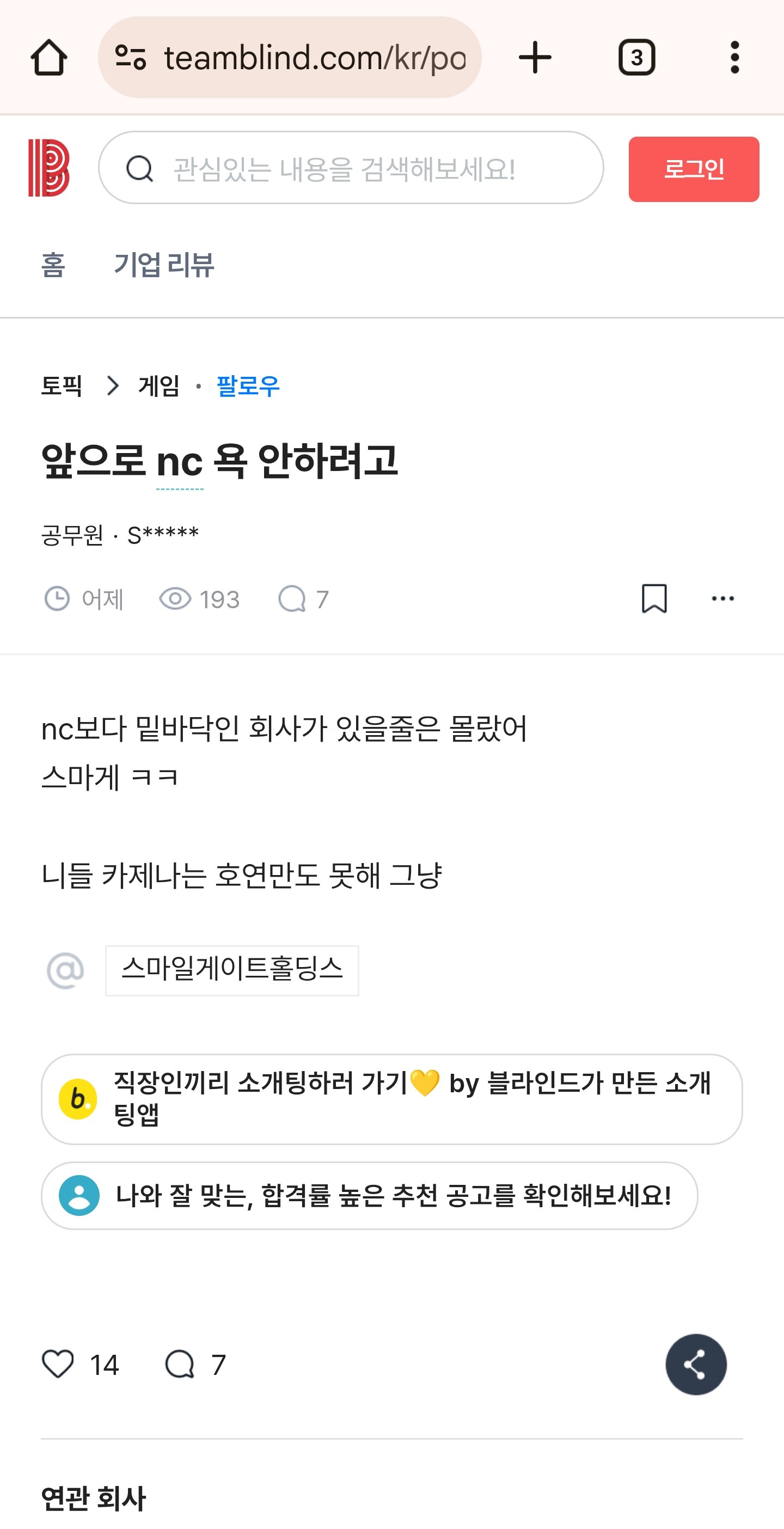Open the post's more options menu
Image resolution: width=784 pixels, height=1529 pixels.
(x=722, y=598)
